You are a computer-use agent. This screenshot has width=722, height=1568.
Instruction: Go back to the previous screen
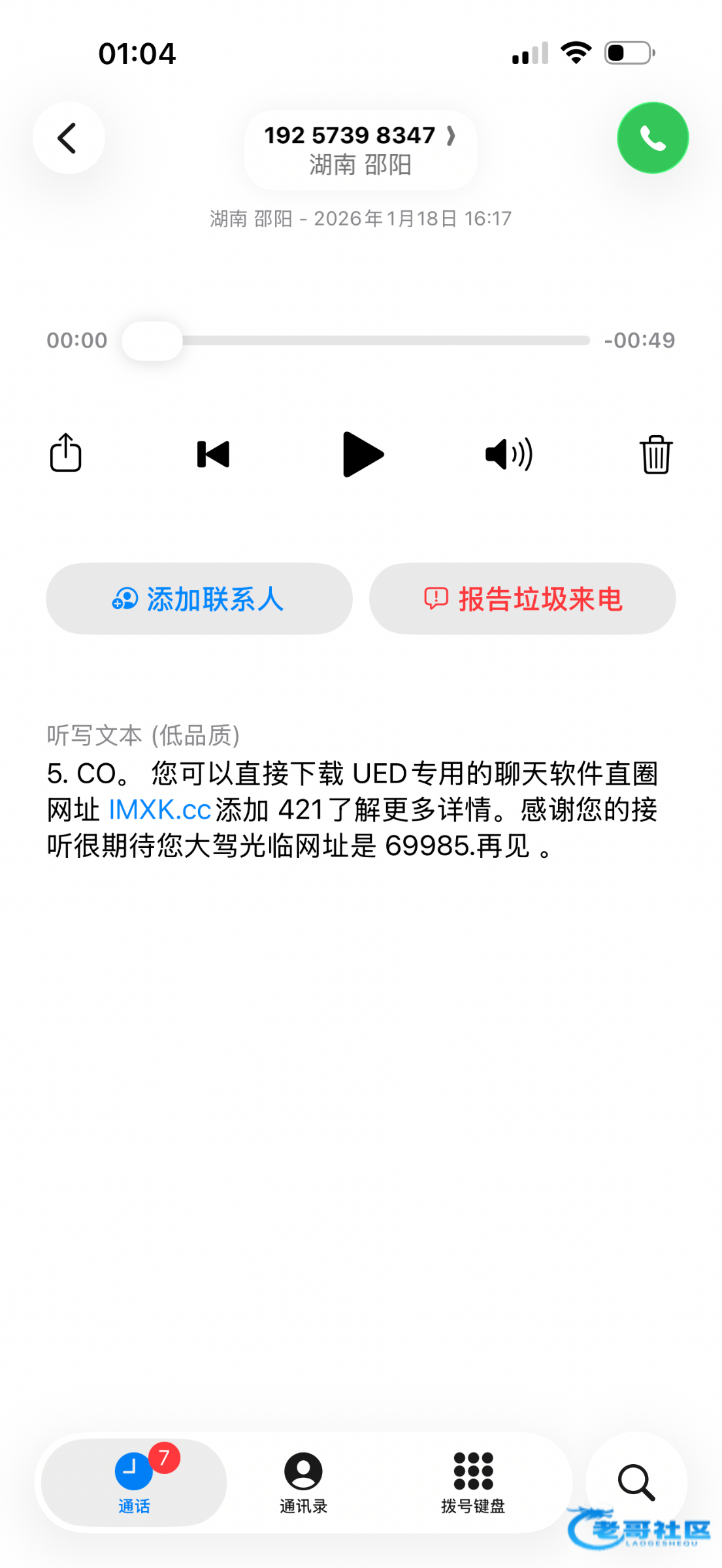(69, 138)
